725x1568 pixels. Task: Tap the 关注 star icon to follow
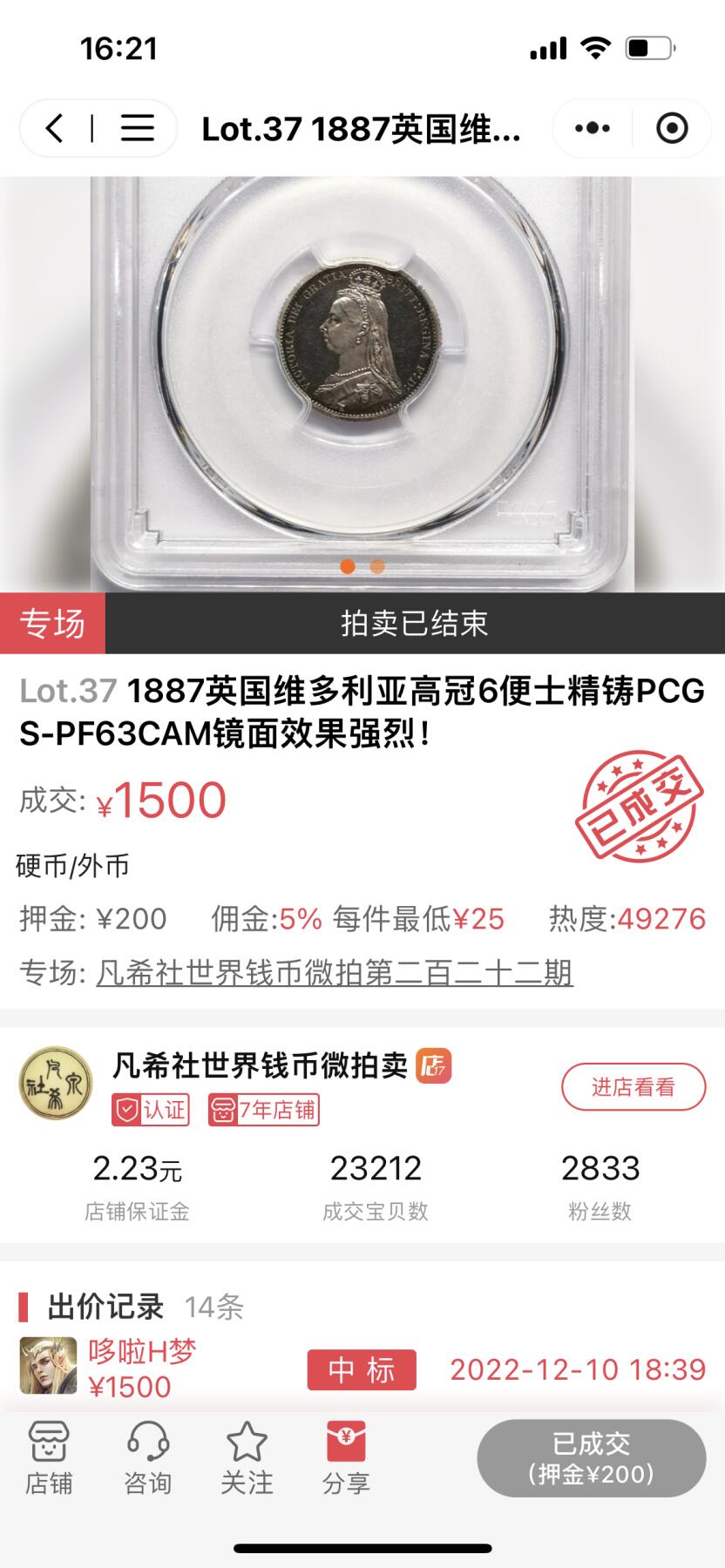[x=247, y=1459]
